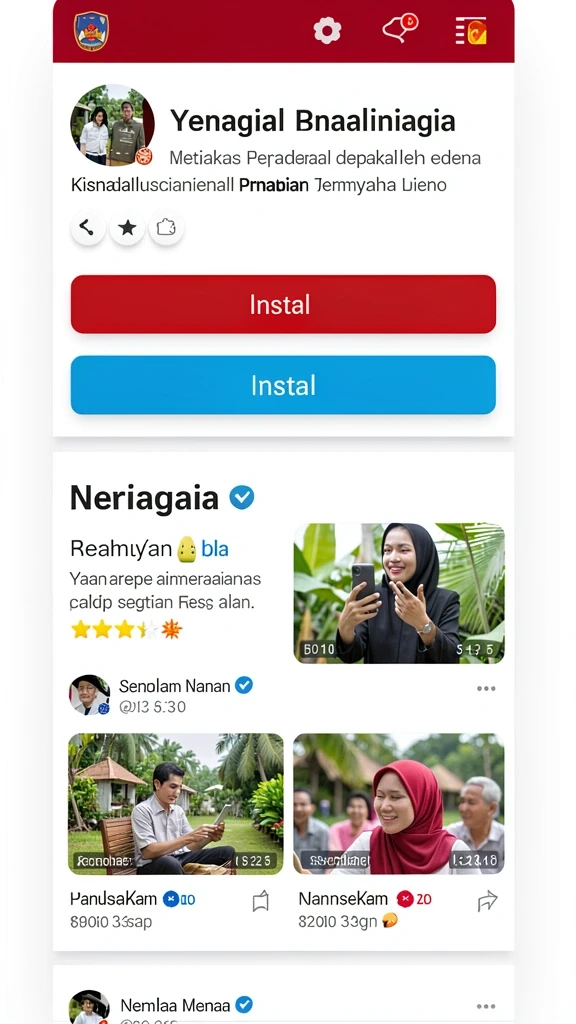Bookmark the PanulsaKam video

[261, 902]
